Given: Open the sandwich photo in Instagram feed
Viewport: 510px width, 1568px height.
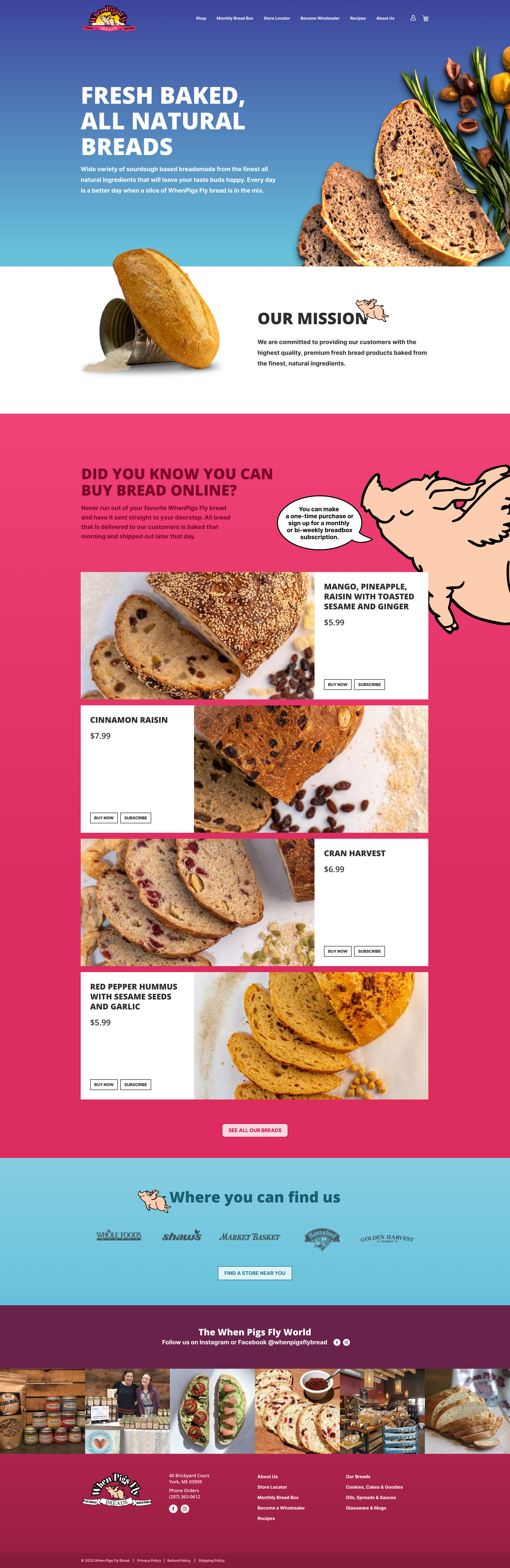Looking at the screenshot, I should [x=212, y=1411].
